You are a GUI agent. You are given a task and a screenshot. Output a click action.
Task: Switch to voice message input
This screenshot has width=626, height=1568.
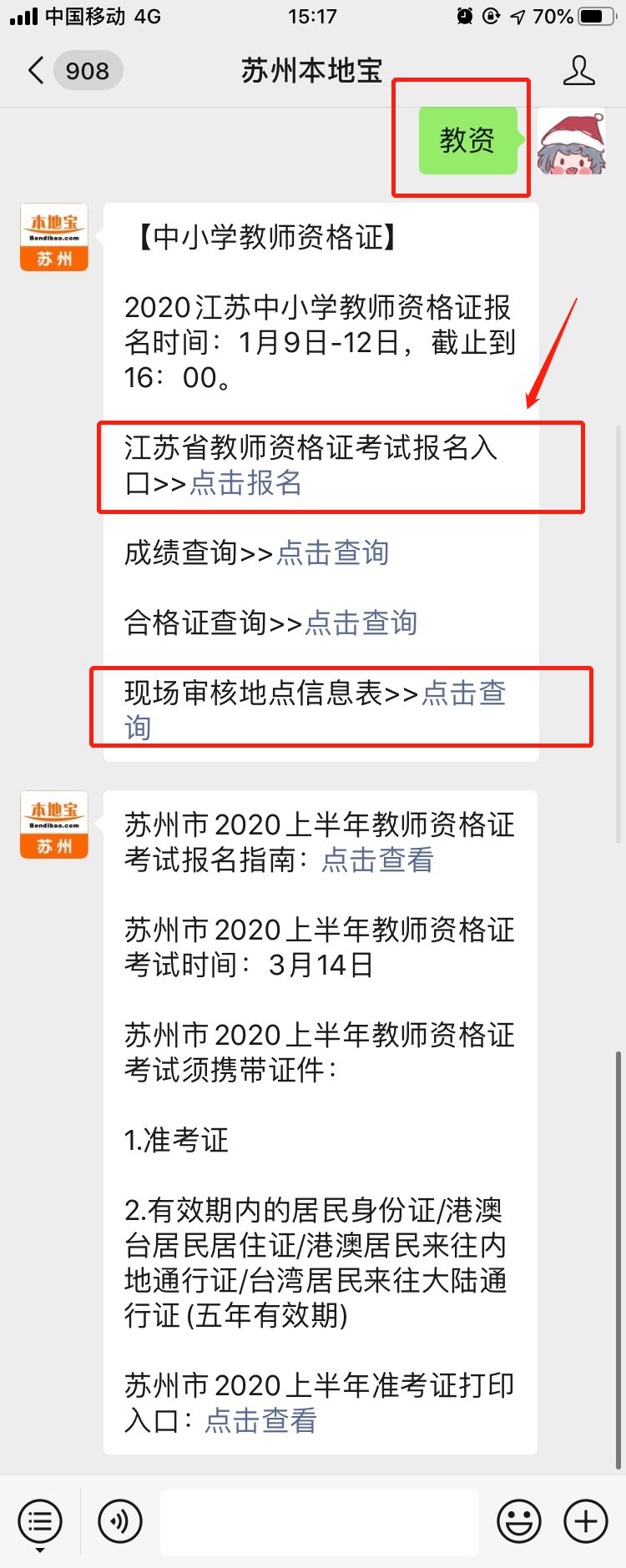click(120, 1521)
